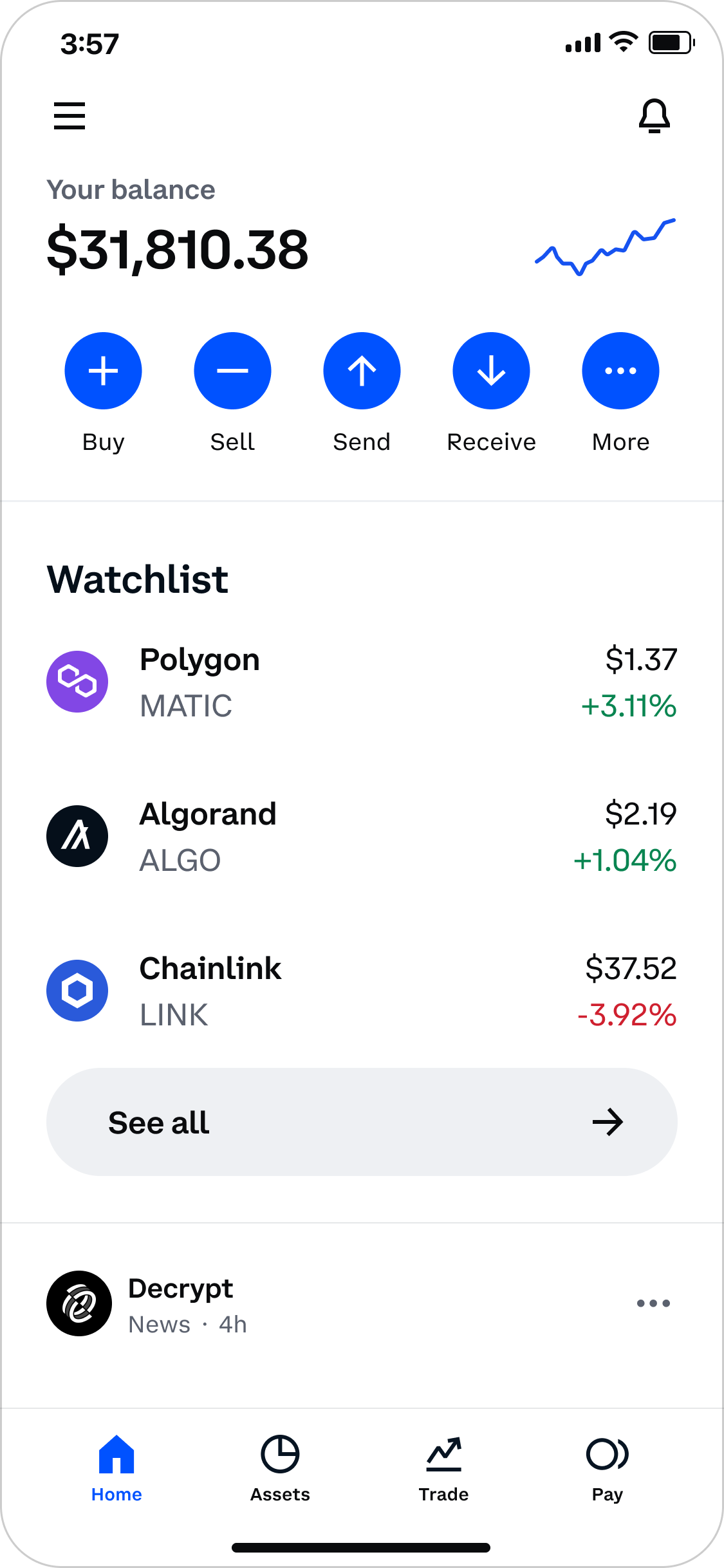The width and height of the screenshot is (724, 1568).
Task: Tap the See all watchlist button
Action: 360,1122
